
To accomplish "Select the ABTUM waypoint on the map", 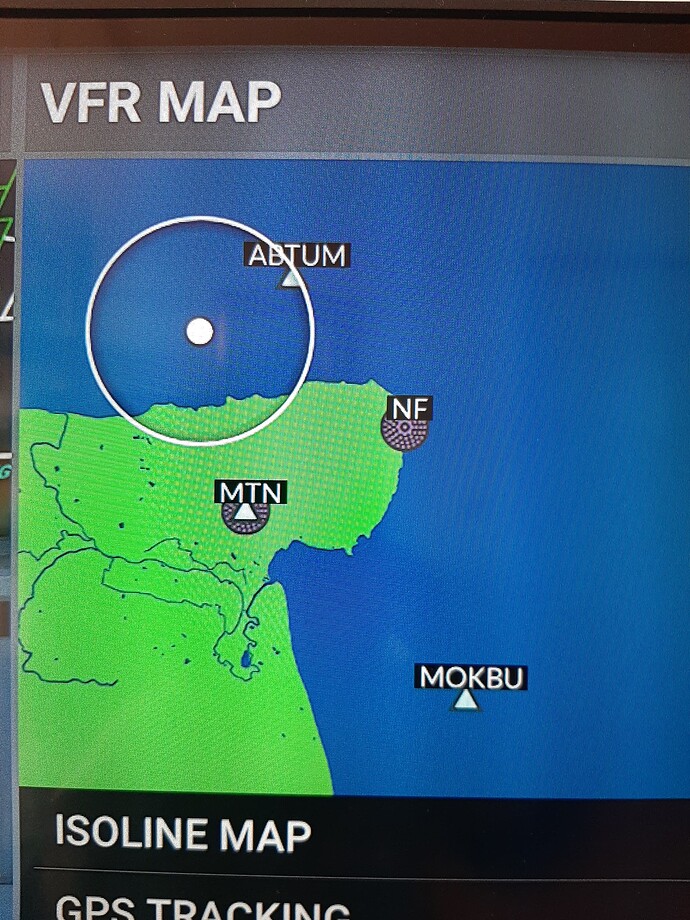I will pos(291,277).
